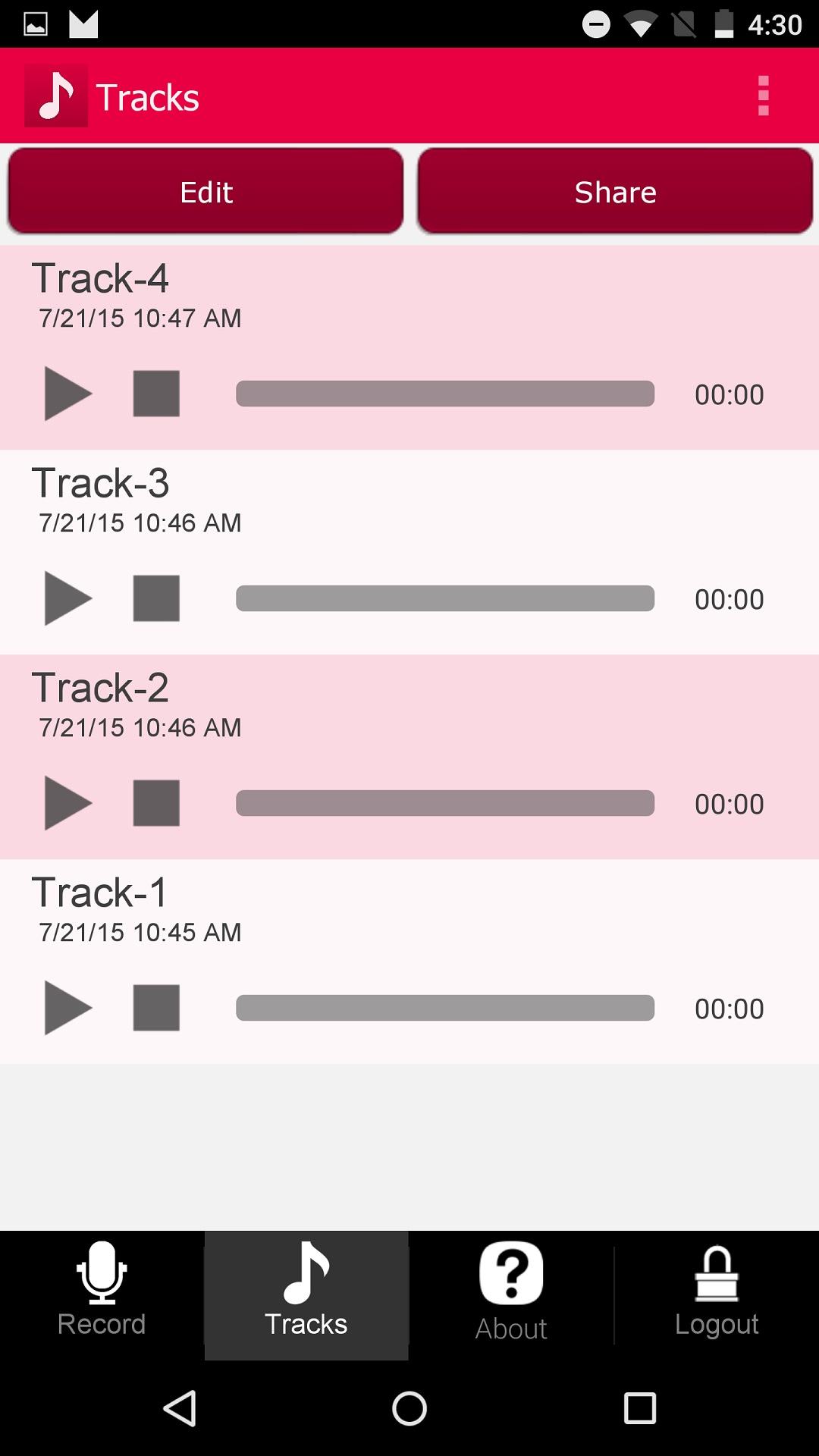Image resolution: width=819 pixels, height=1456 pixels.
Task: Play the Track-4 recording
Action: [x=67, y=394]
